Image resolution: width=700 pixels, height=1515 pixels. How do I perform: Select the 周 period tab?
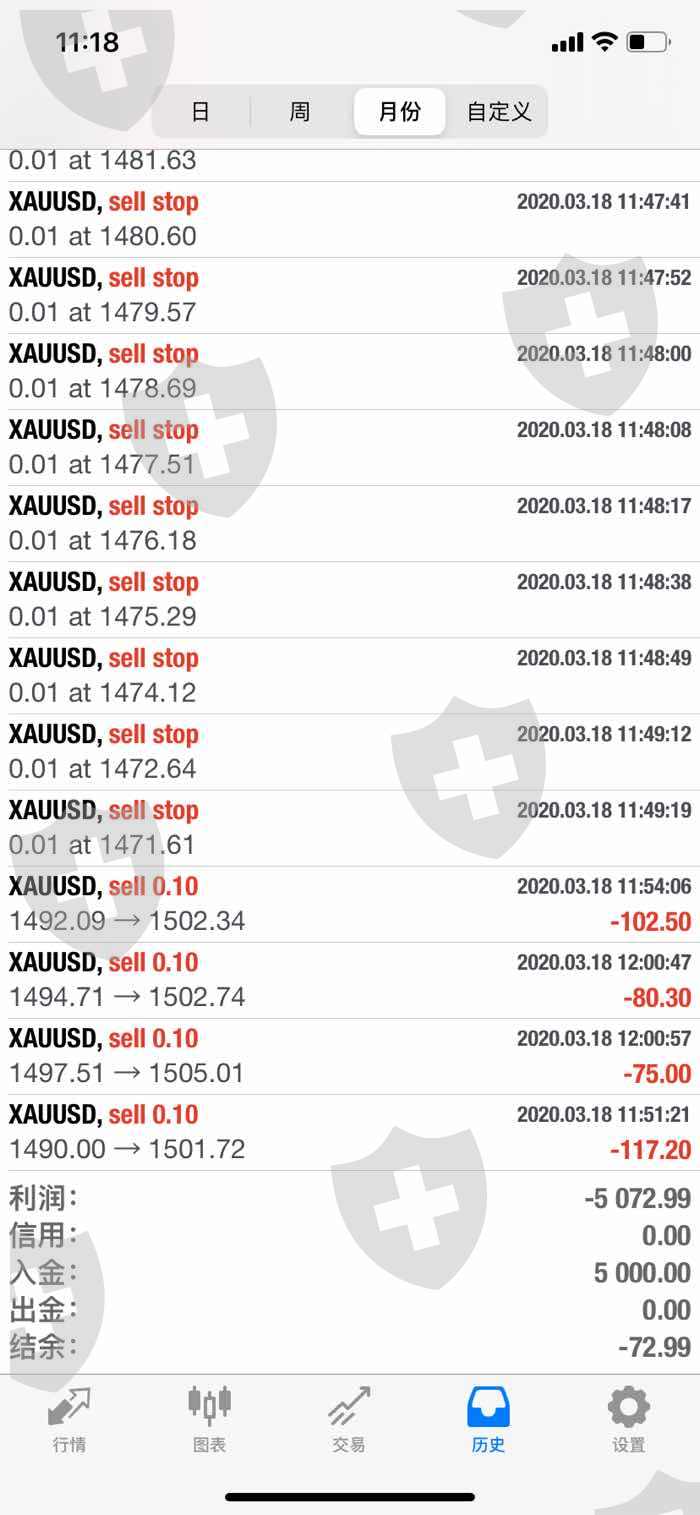[300, 112]
